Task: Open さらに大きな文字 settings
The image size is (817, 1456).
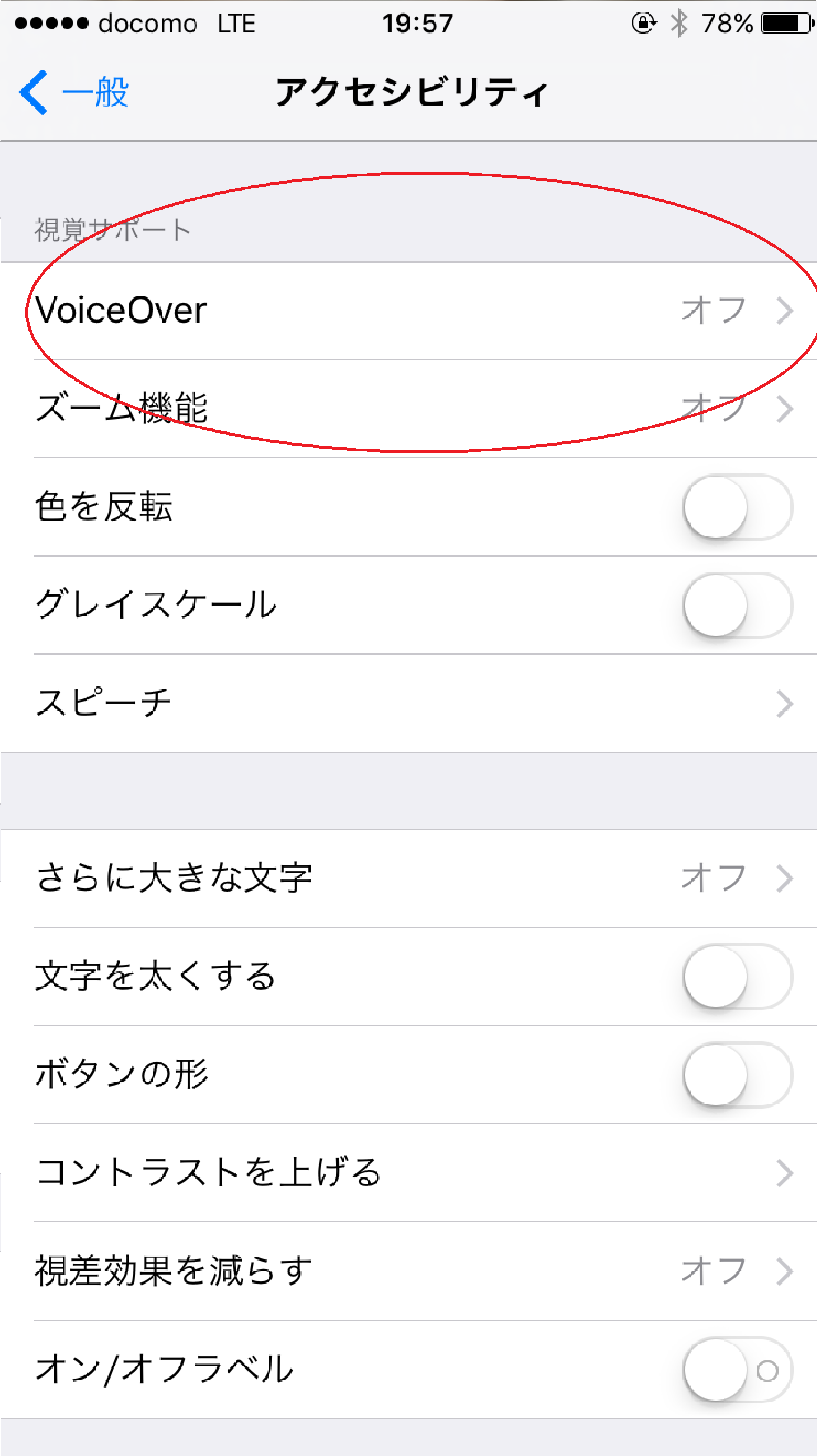Action: pyautogui.click(x=408, y=878)
